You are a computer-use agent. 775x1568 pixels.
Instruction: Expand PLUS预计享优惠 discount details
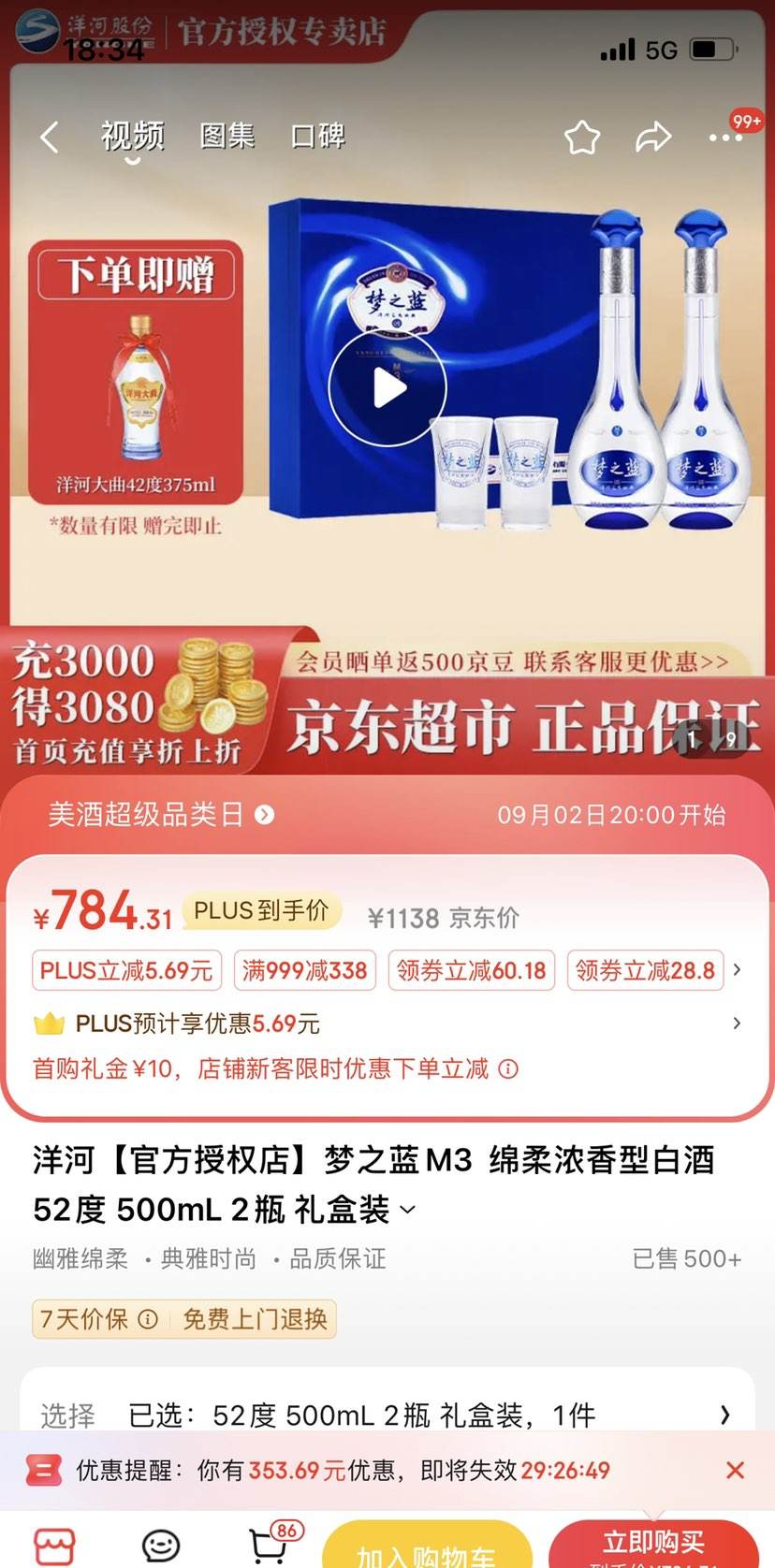736,1024
